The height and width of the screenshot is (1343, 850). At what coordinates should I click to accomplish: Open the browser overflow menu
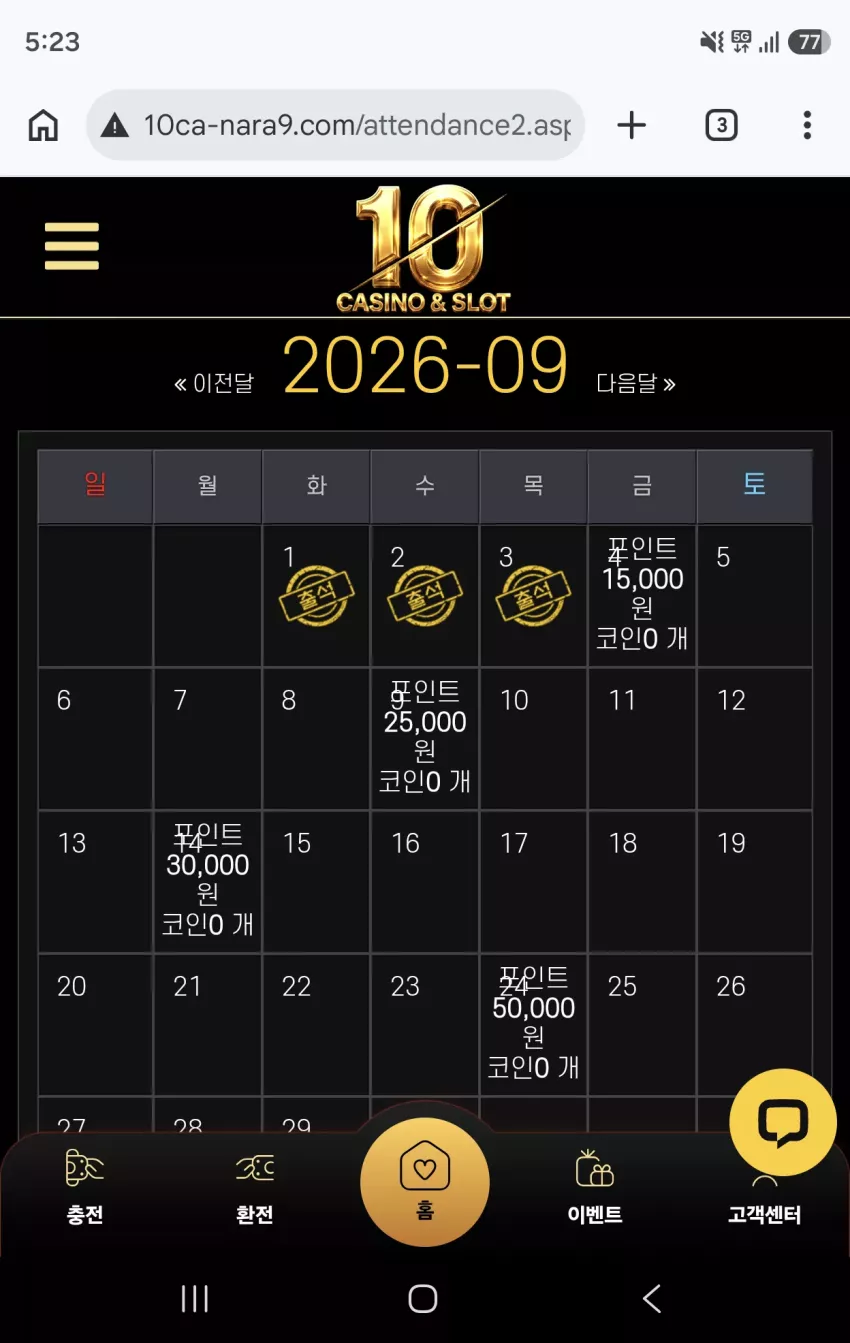[807, 126]
